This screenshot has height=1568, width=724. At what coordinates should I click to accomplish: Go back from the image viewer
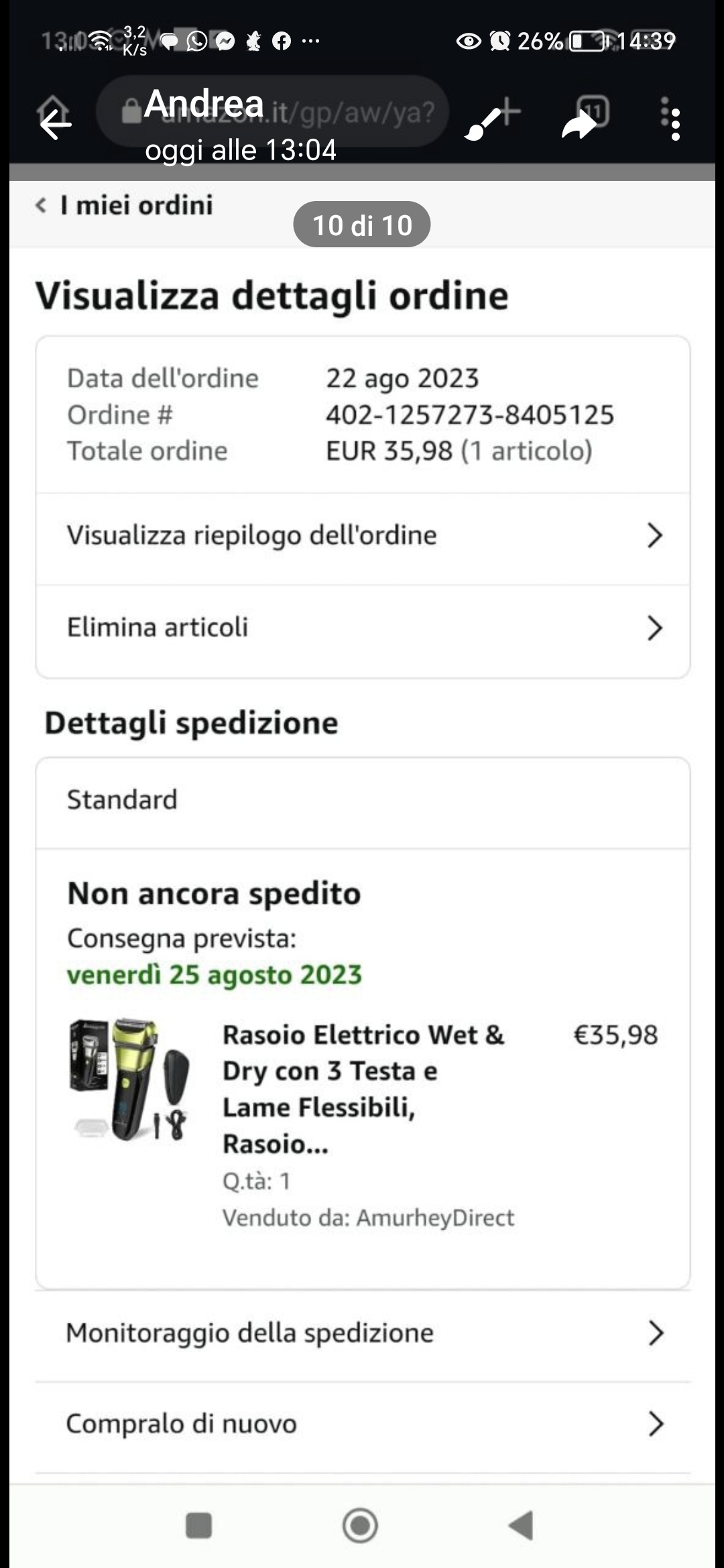tap(56, 124)
